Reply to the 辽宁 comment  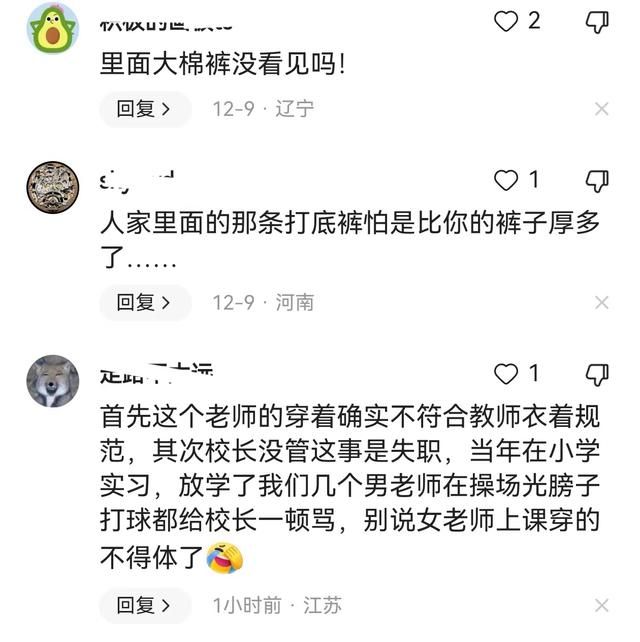click(144, 108)
